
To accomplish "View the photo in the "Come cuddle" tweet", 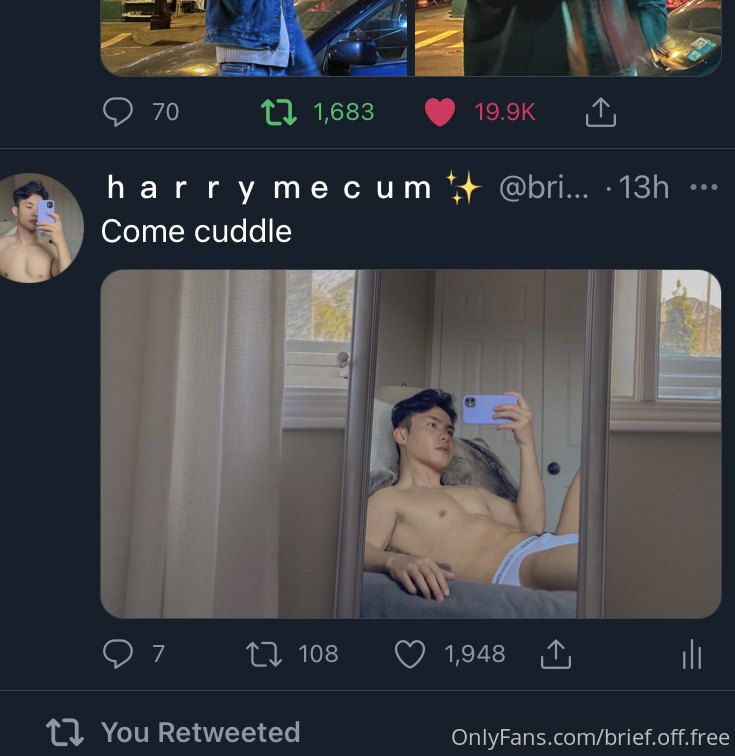I will [x=410, y=443].
